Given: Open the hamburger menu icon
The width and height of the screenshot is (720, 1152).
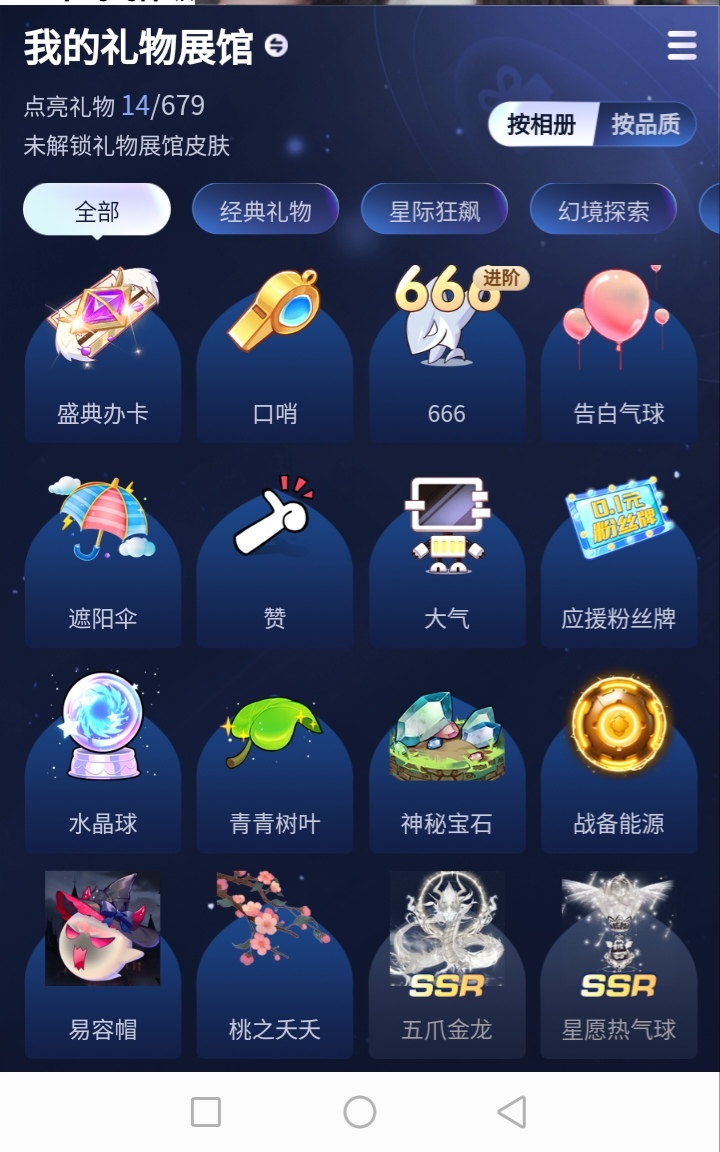Looking at the screenshot, I should coord(682,45).
